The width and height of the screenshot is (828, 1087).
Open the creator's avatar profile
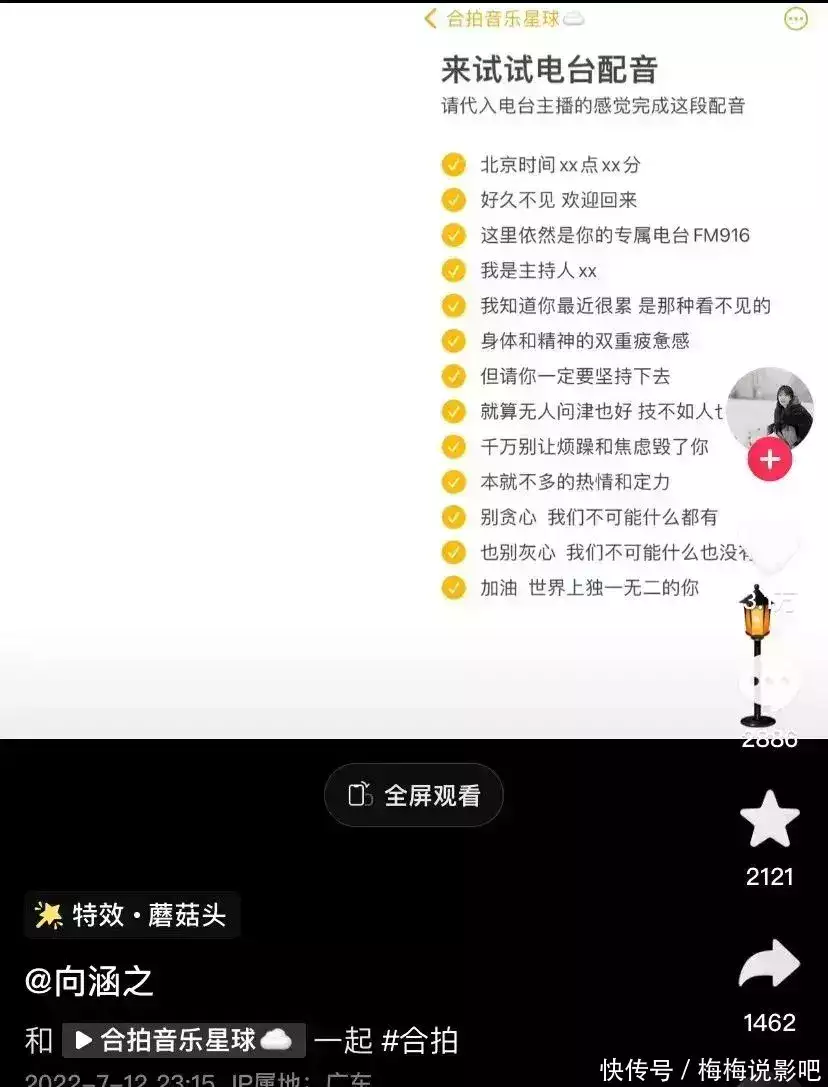point(769,406)
